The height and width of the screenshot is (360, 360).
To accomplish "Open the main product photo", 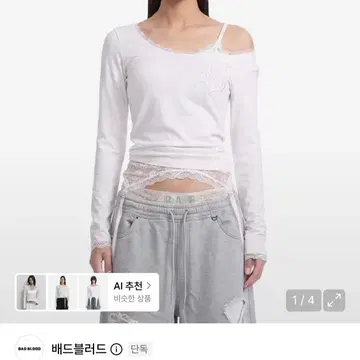I will tap(180, 161).
